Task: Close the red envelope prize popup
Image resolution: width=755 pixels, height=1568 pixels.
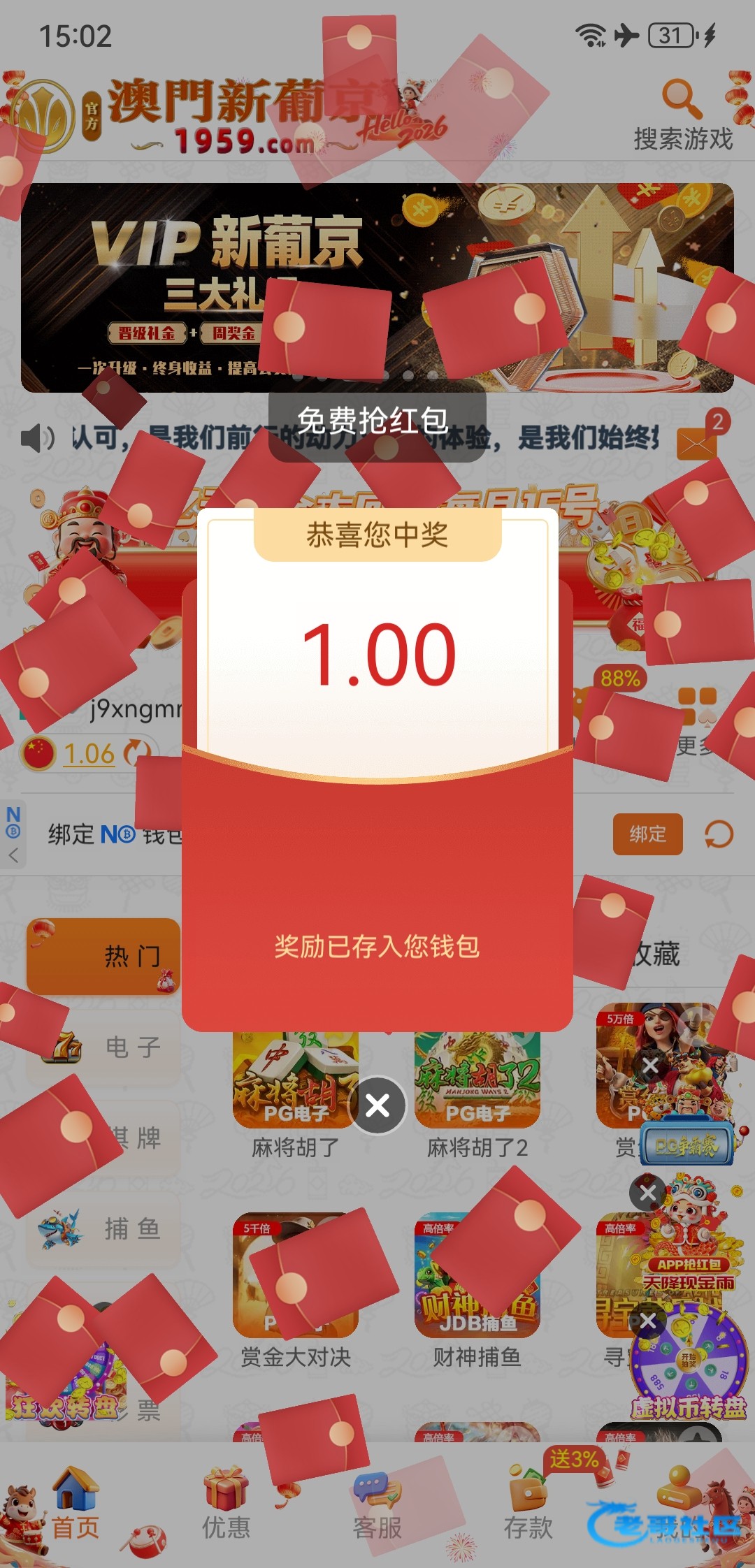Action: tap(377, 1105)
